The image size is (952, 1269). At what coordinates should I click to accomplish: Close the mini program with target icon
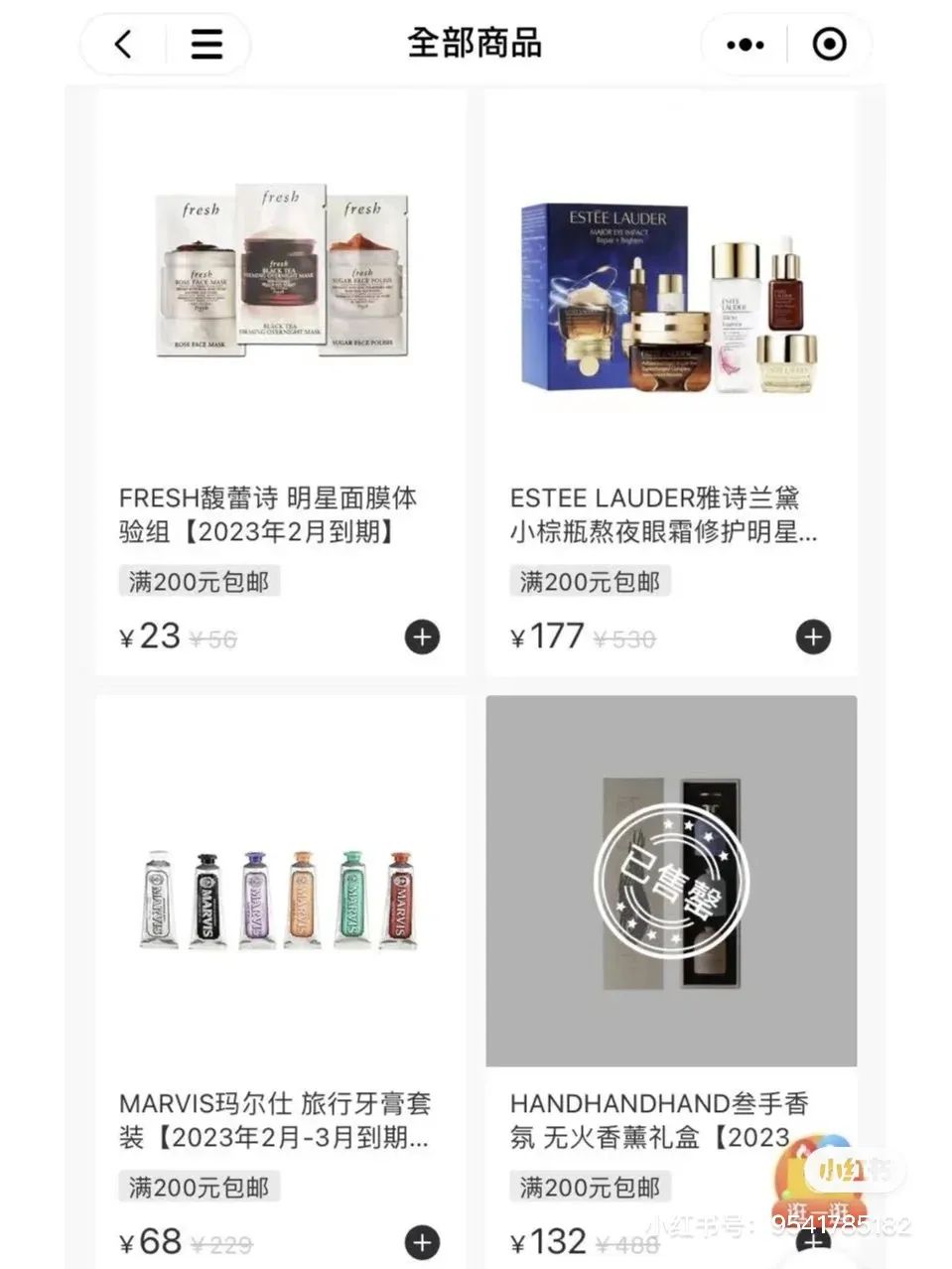point(829,45)
